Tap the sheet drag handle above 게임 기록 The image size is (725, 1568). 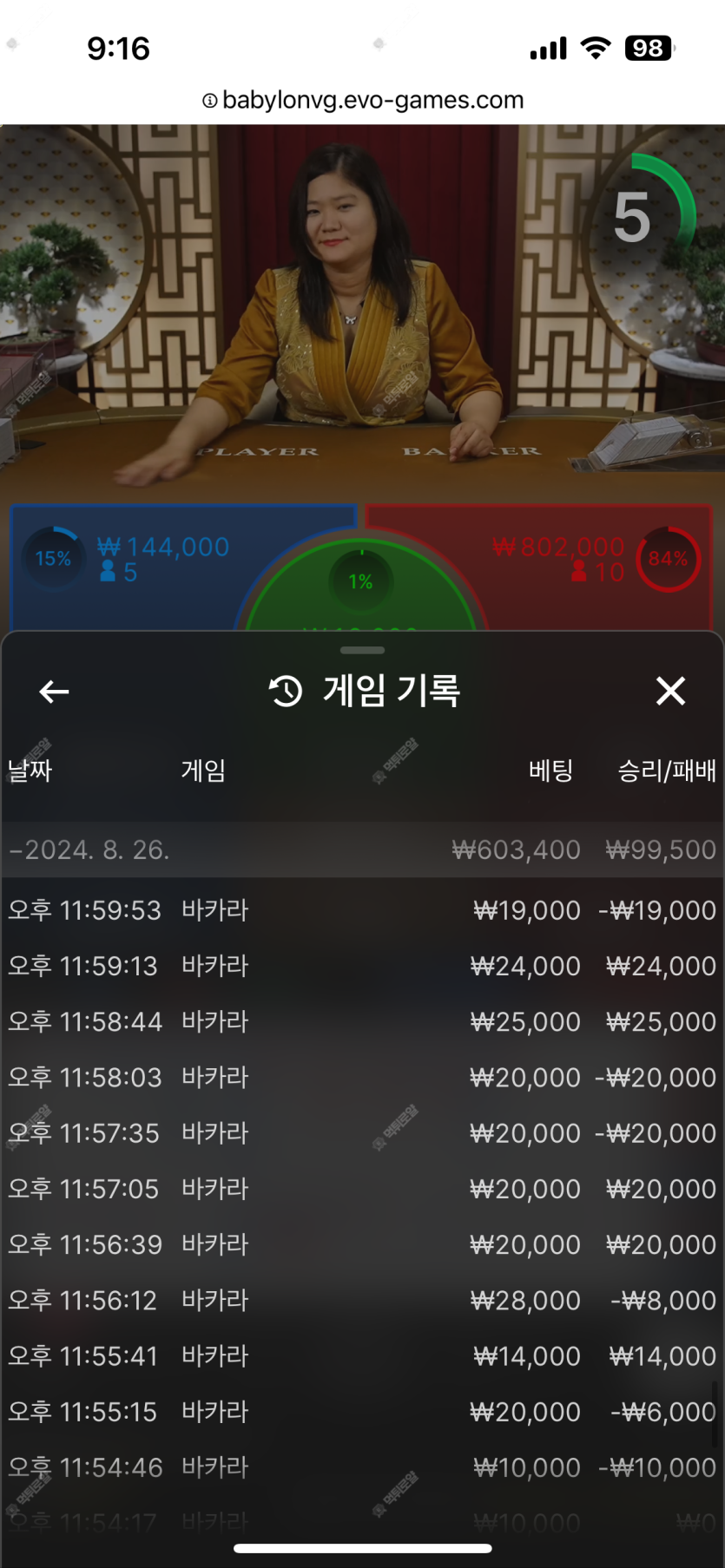pos(362,650)
